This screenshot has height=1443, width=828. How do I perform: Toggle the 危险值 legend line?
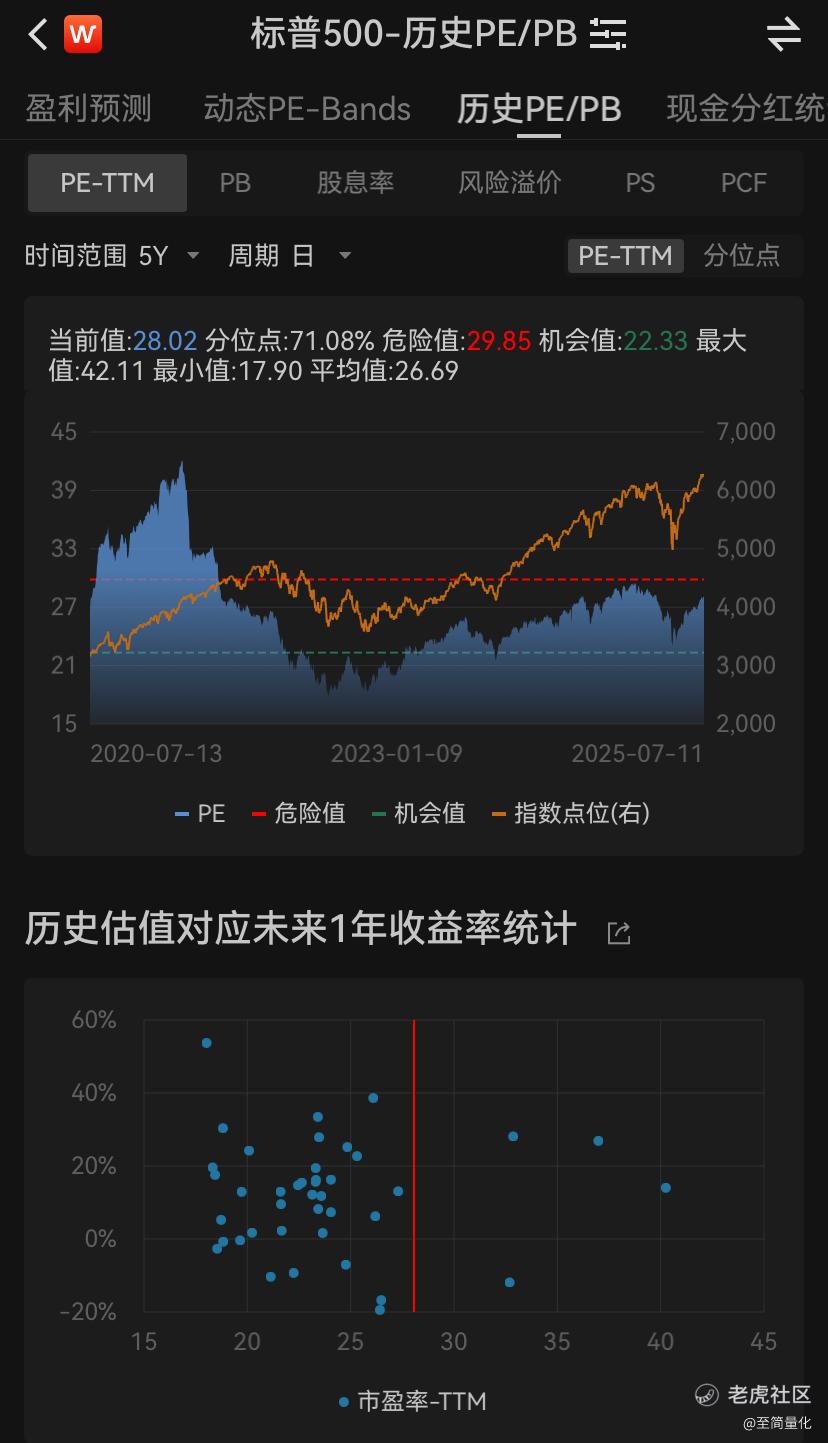(298, 813)
